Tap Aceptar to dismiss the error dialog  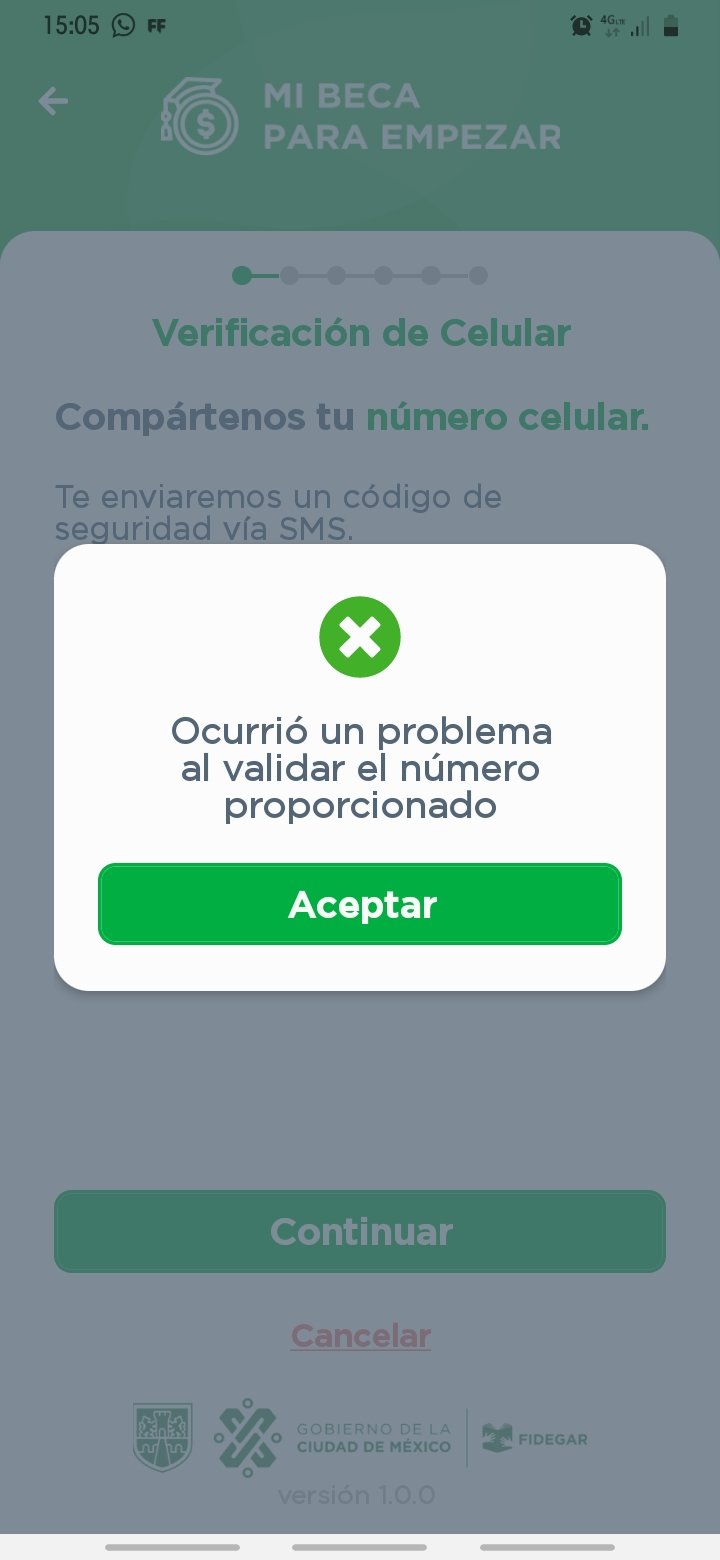pyautogui.click(x=360, y=904)
